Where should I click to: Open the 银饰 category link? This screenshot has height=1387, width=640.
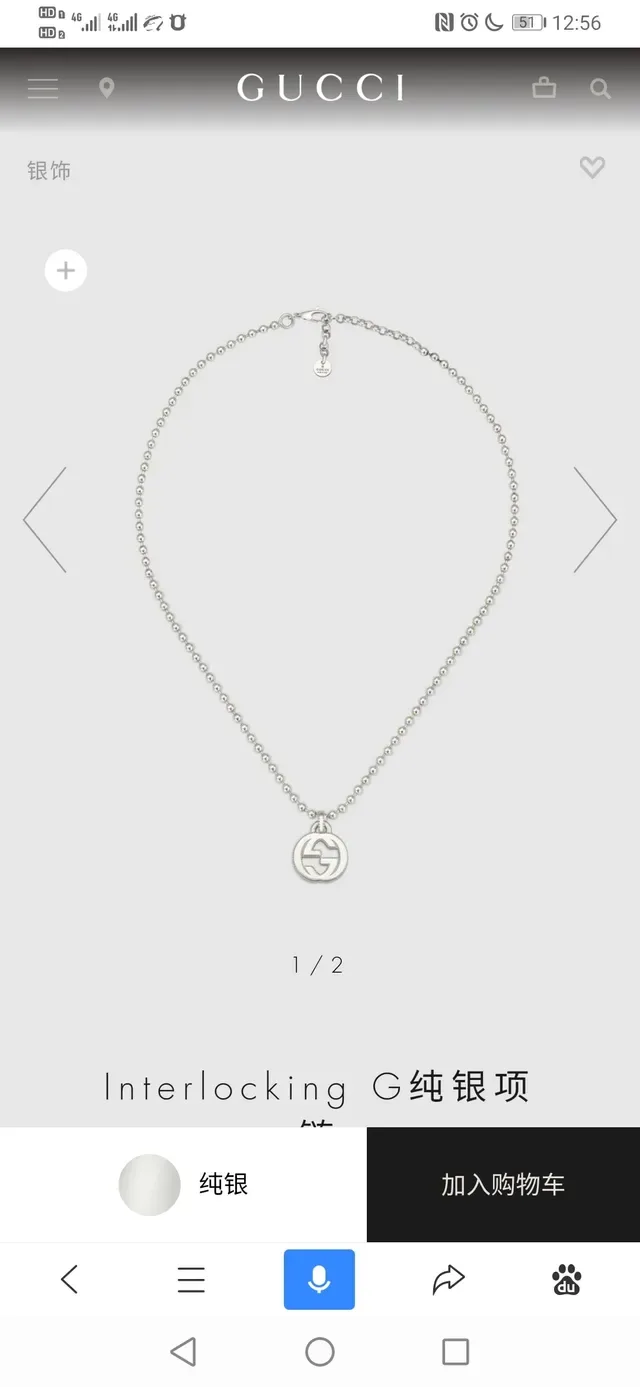49,171
